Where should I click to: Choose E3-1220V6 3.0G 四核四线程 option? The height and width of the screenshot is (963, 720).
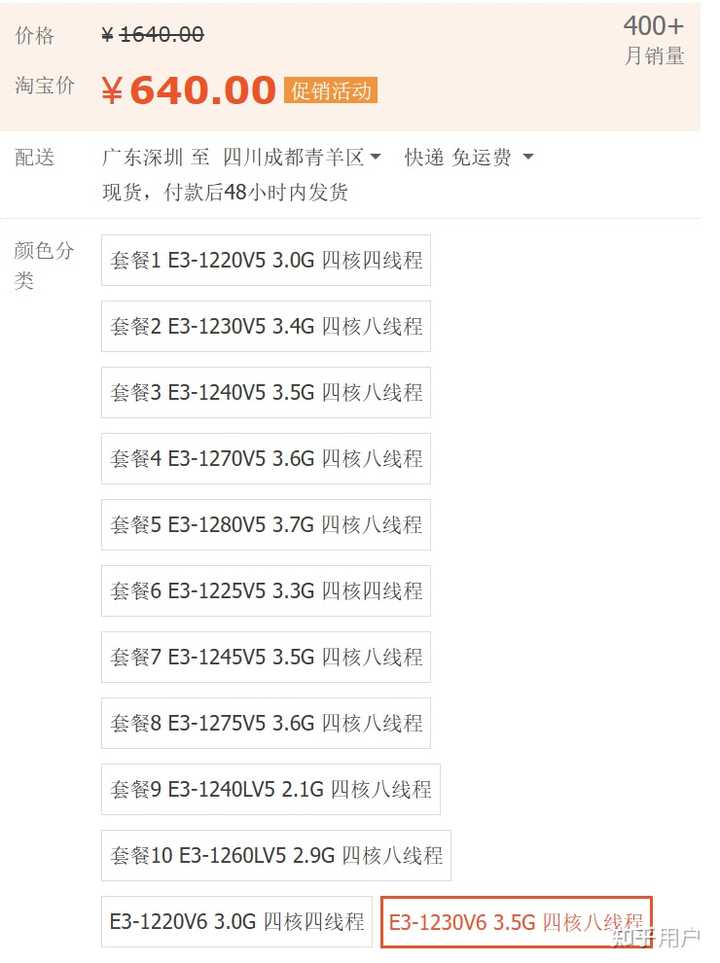coord(237,921)
